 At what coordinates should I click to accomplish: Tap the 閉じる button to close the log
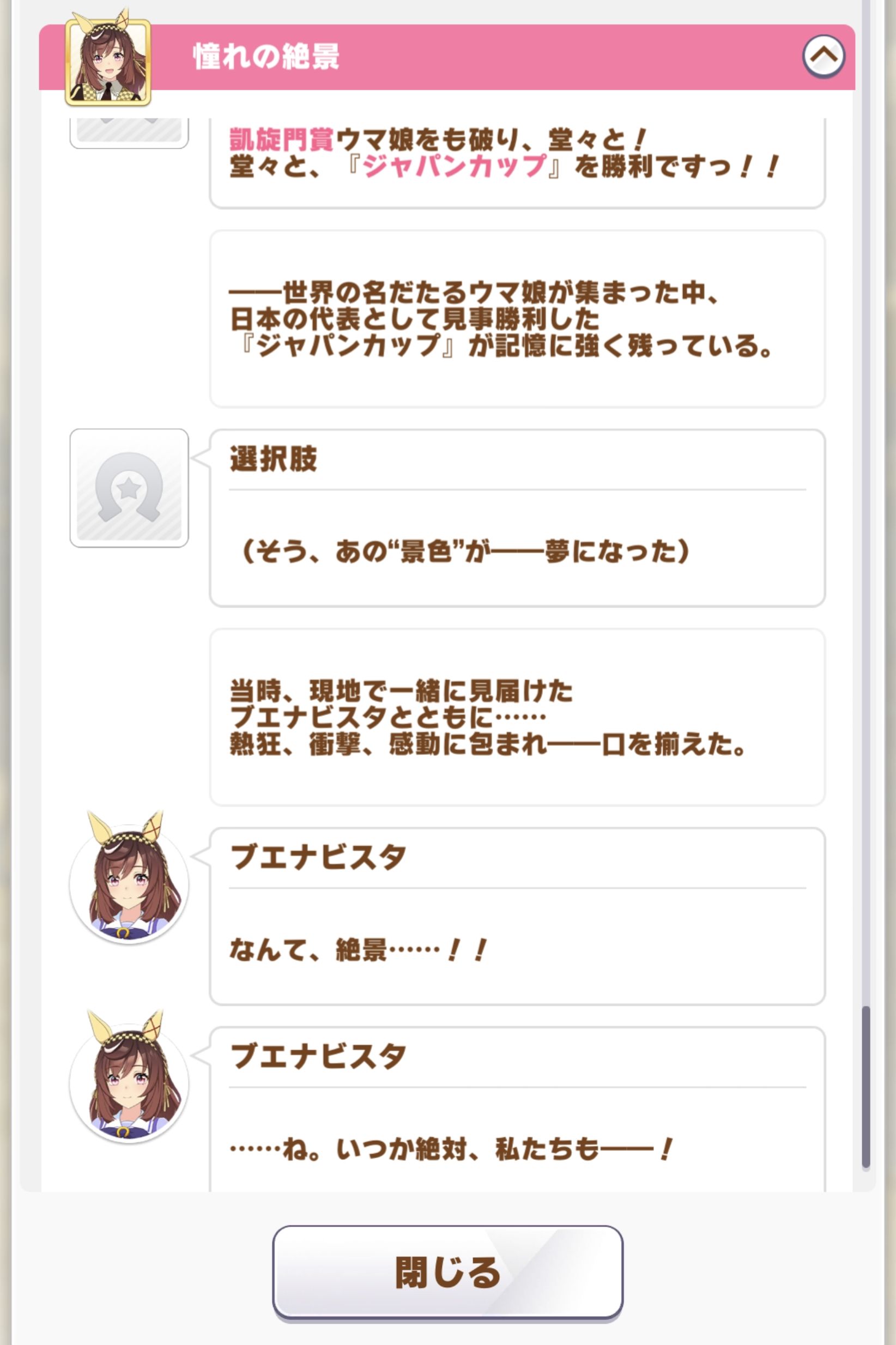click(447, 1271)
